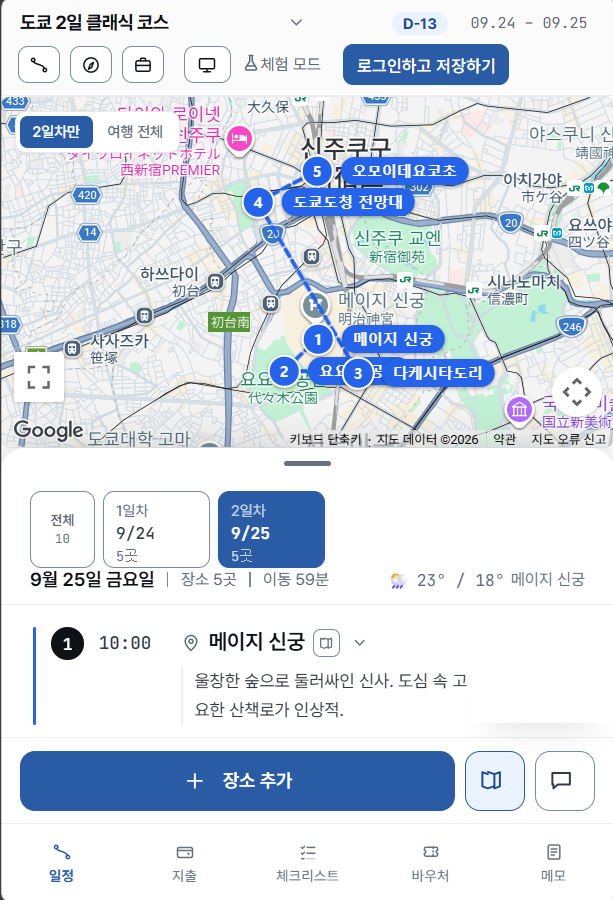Tap 로그인하고 저장하기 button
Image resolution: width=613 pixels, height=900 pixels.
426,65
